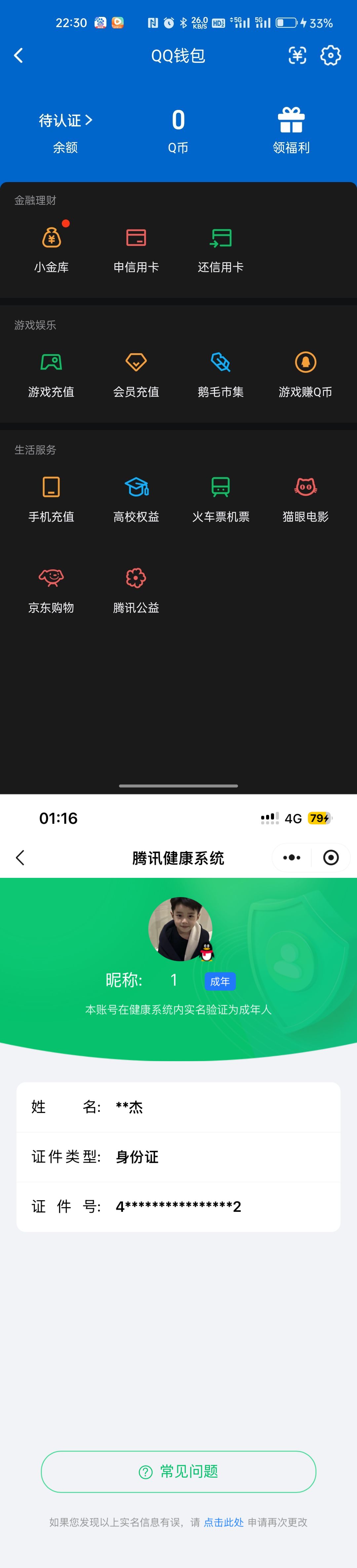This screenshot has width=357, height=1568.
Task: Tap the 常见问题 button
Action: pyautogui.click(x=178, y=1471)
